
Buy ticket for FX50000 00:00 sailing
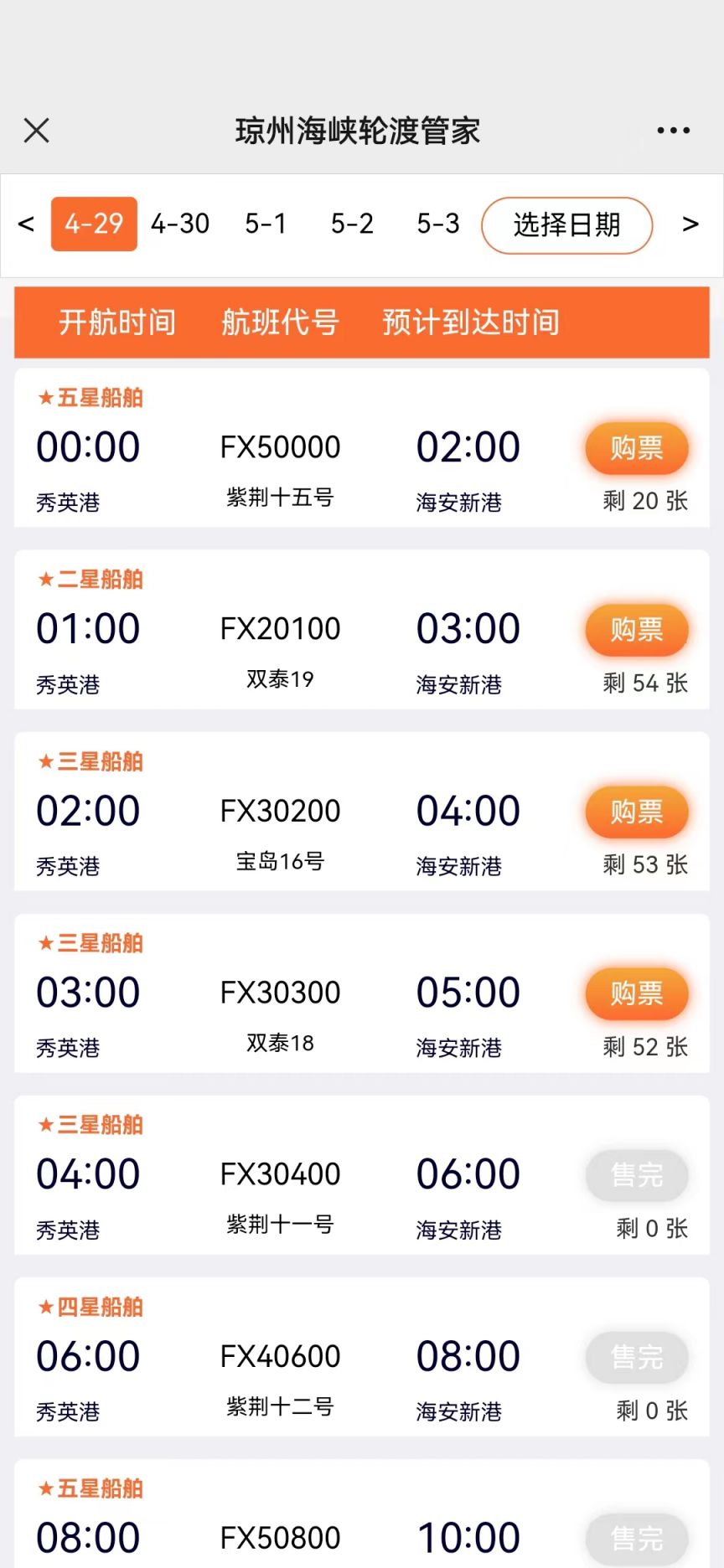pos(637,448)
